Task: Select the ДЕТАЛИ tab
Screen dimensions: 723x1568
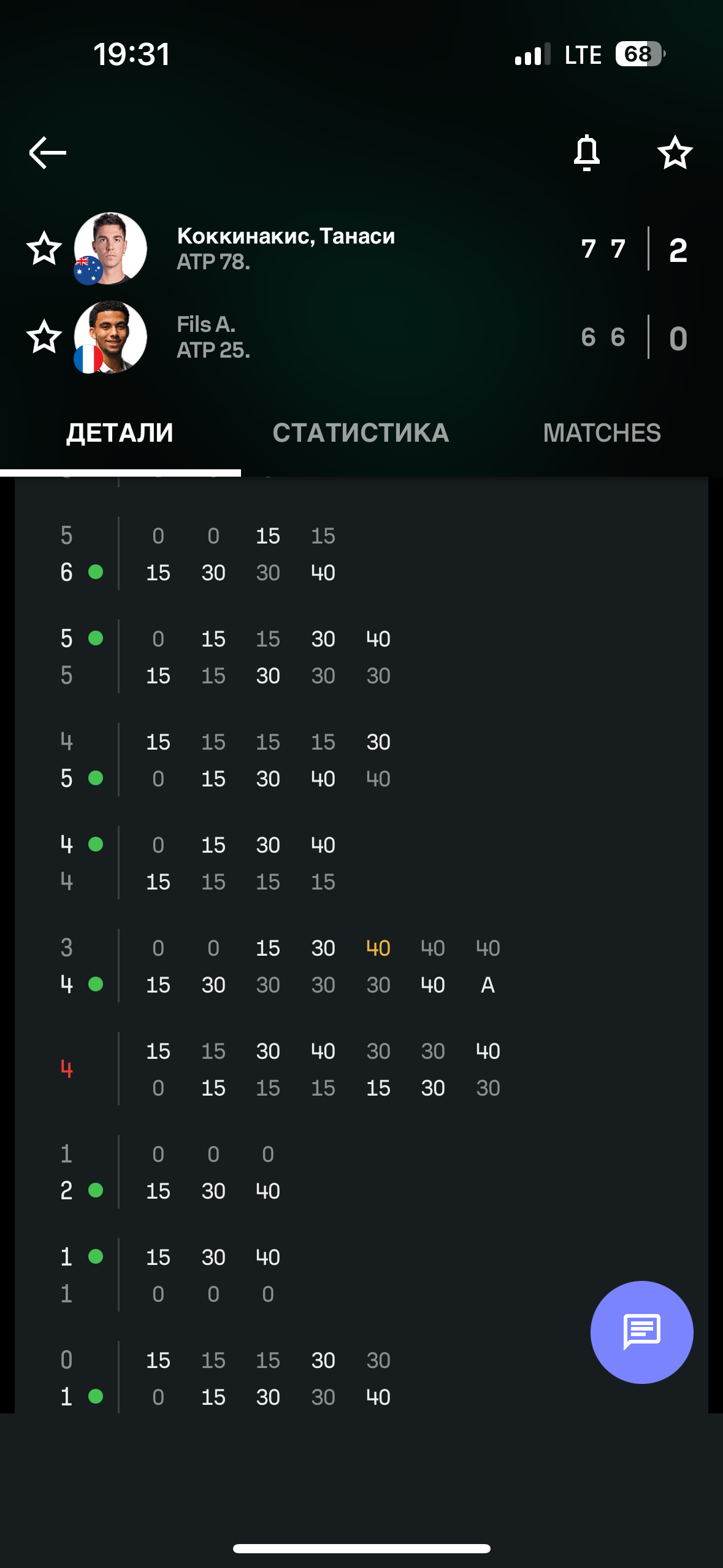Action: coord(120,433)
